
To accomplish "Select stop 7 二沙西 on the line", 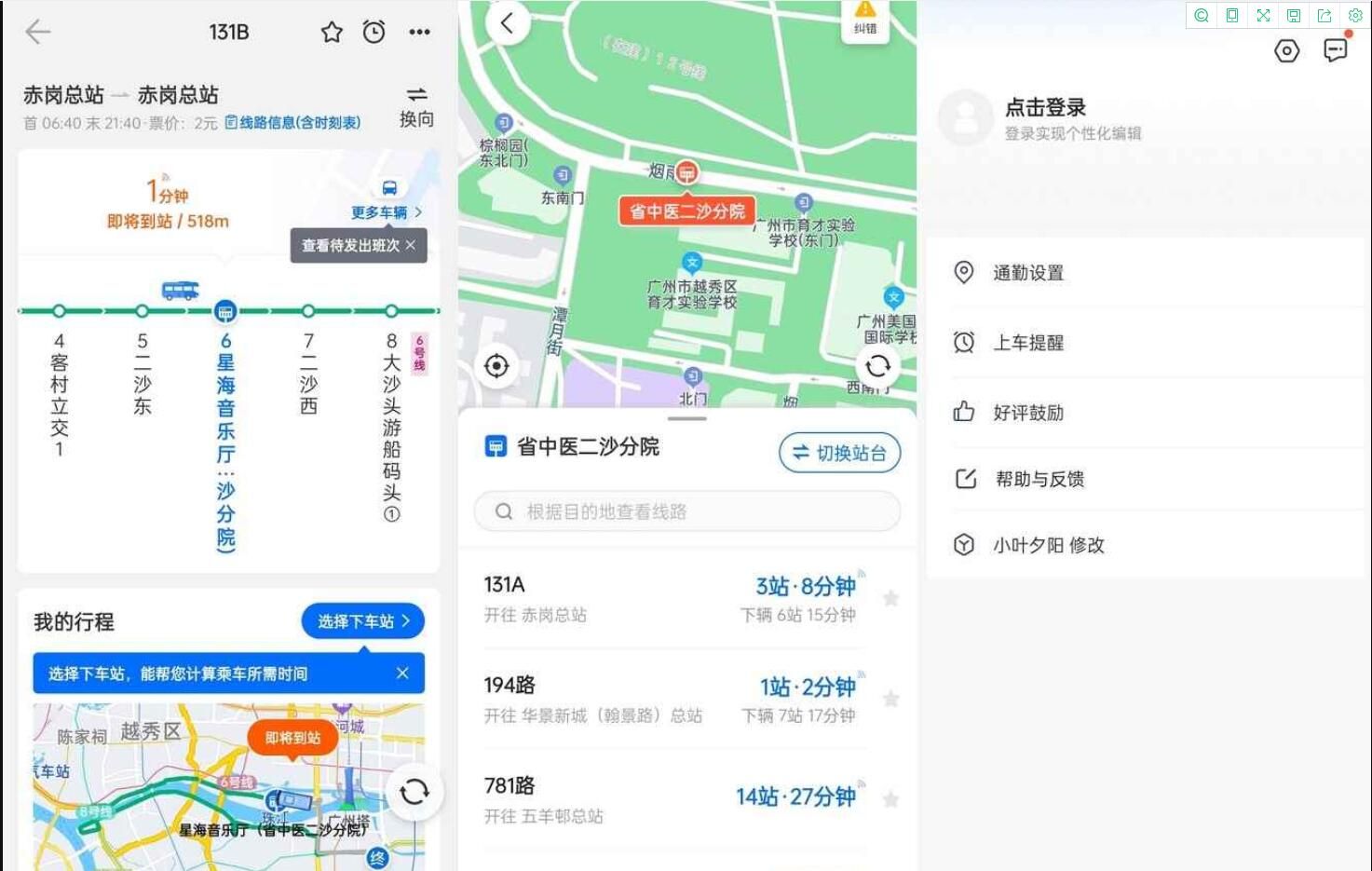I will [x=308, y=373].
